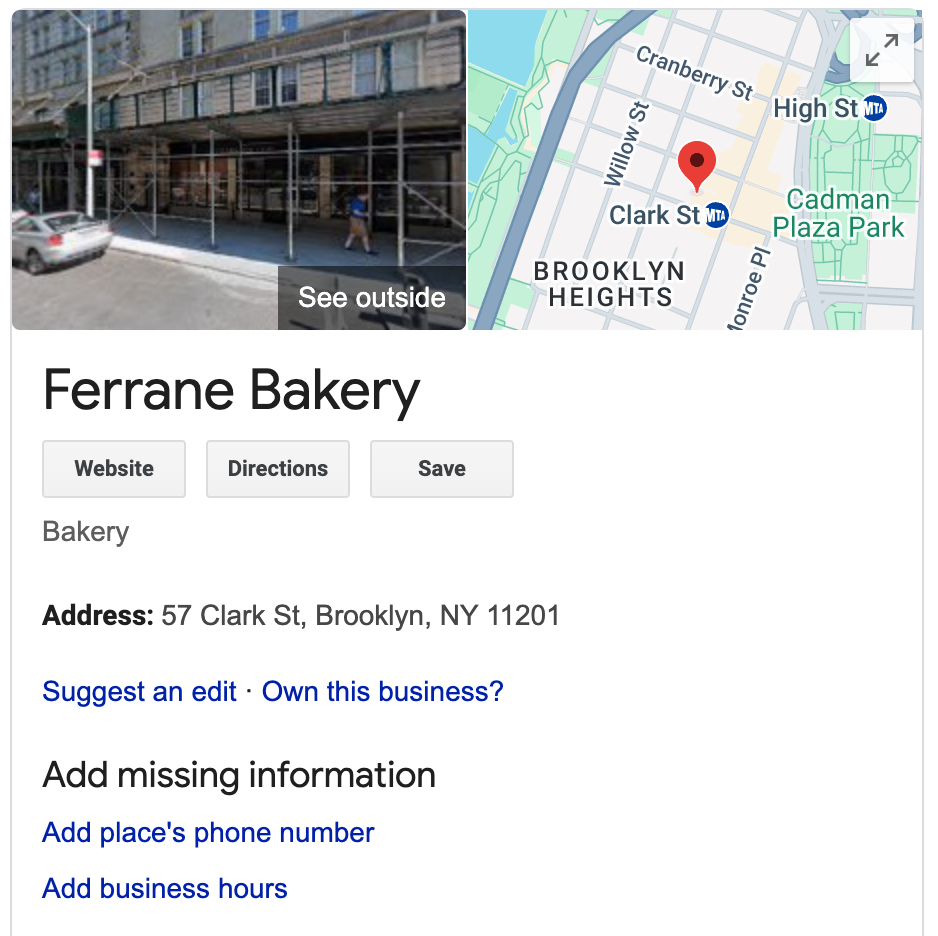The width and height of the screenshot is (938, 936).
Task: Add business hours for this bakery
Action: (165, 889)
